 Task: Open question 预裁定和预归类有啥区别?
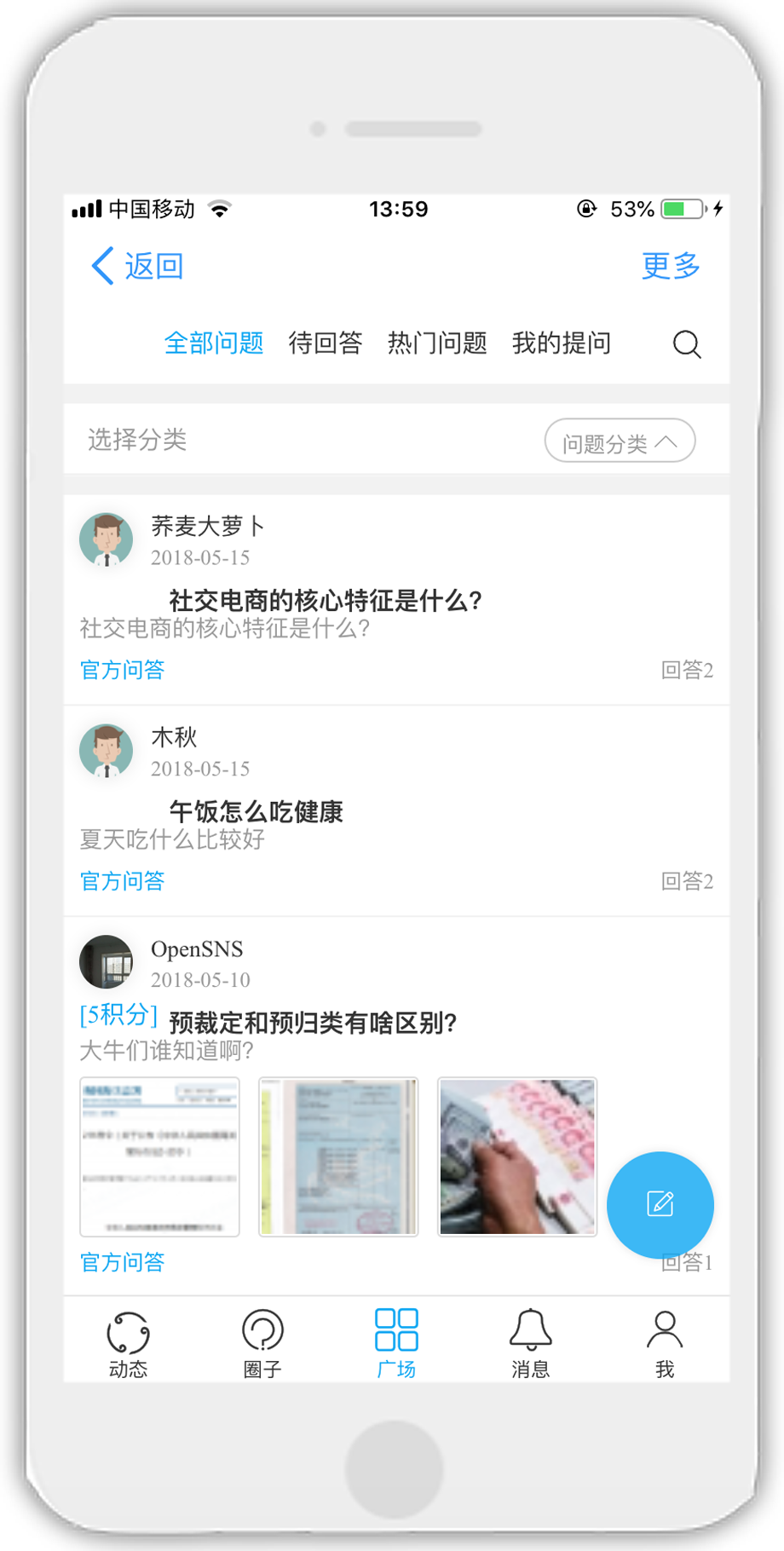click(x=313, y=1023)
